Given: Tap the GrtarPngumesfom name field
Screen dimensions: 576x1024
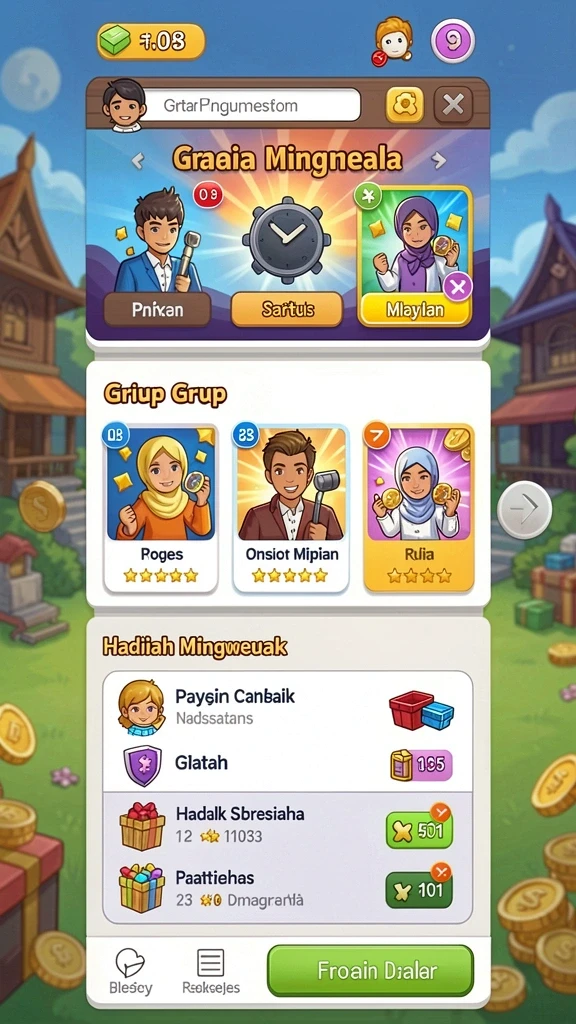Looking at the screenshot, I should 251,105.
